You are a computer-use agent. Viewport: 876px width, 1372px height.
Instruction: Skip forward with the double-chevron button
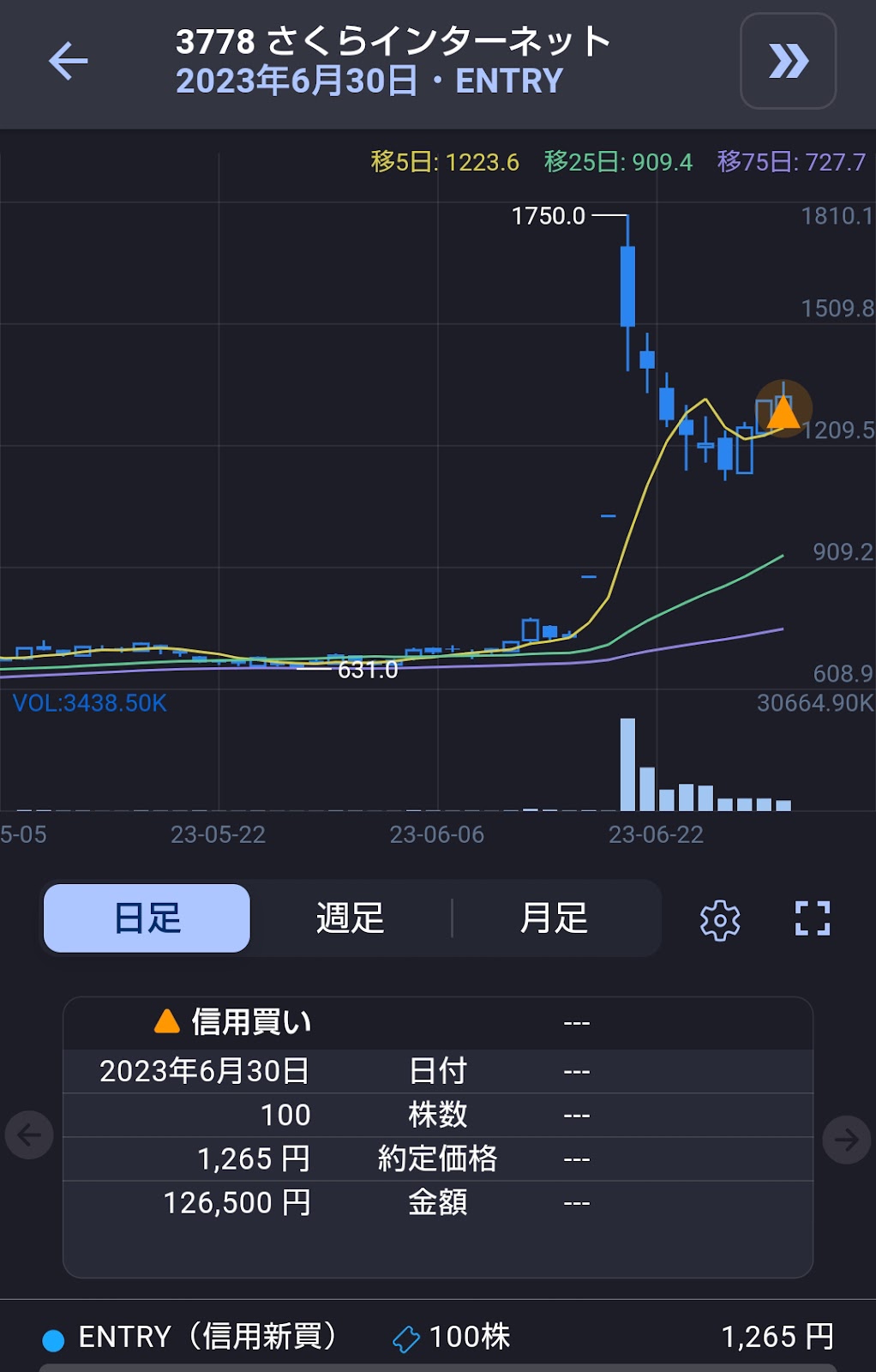pyautogui.click(x=788, y=61)
